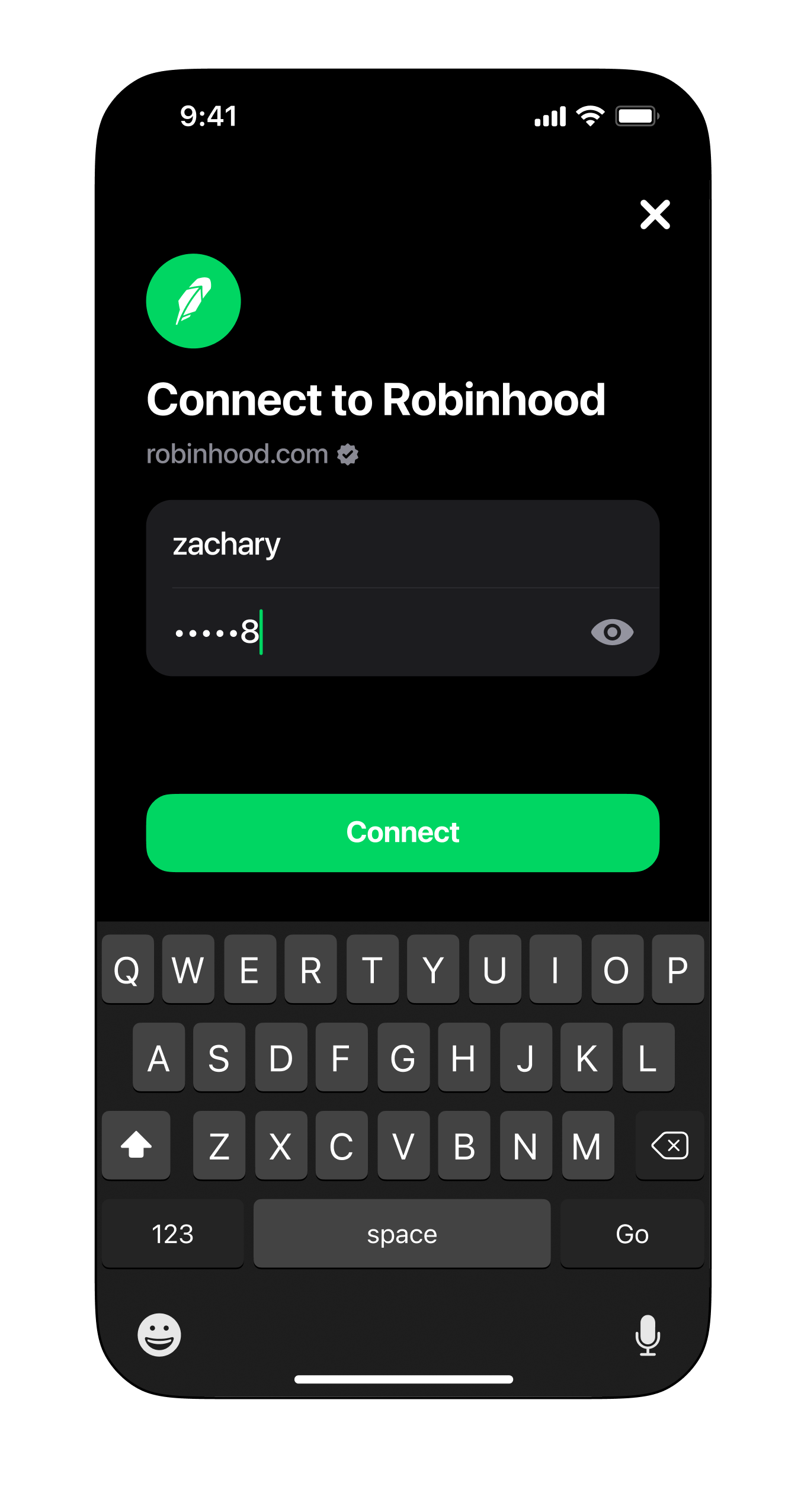
Task: Hit the Go key on the keyboard
Action: click(x=632, y=1234)
